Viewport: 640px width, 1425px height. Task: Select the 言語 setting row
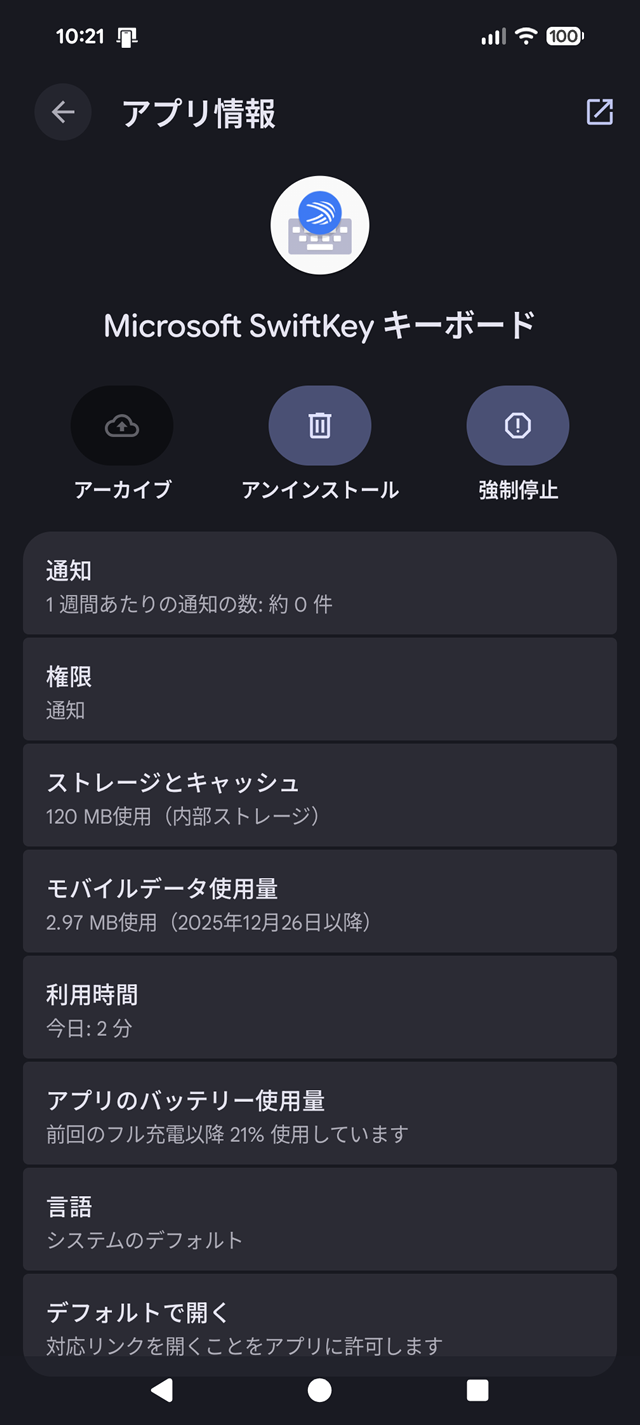[320, 1221]
